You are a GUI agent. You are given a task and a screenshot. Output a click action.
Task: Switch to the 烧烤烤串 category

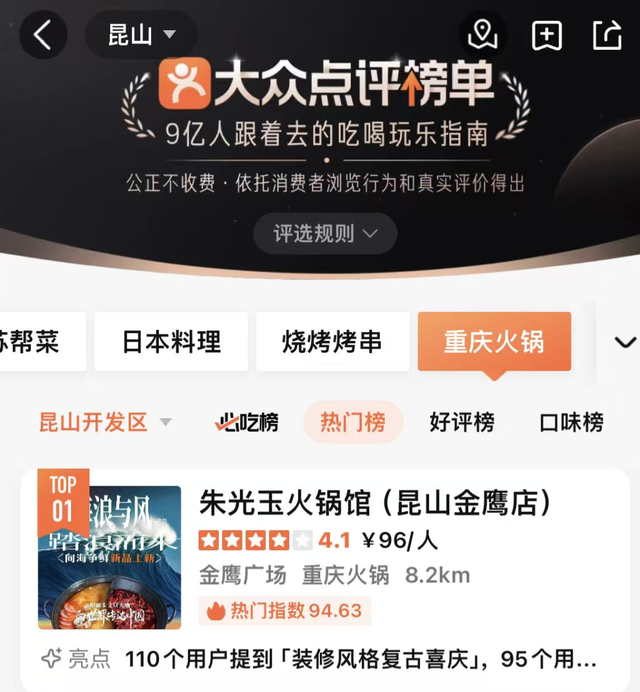point(332,342)
